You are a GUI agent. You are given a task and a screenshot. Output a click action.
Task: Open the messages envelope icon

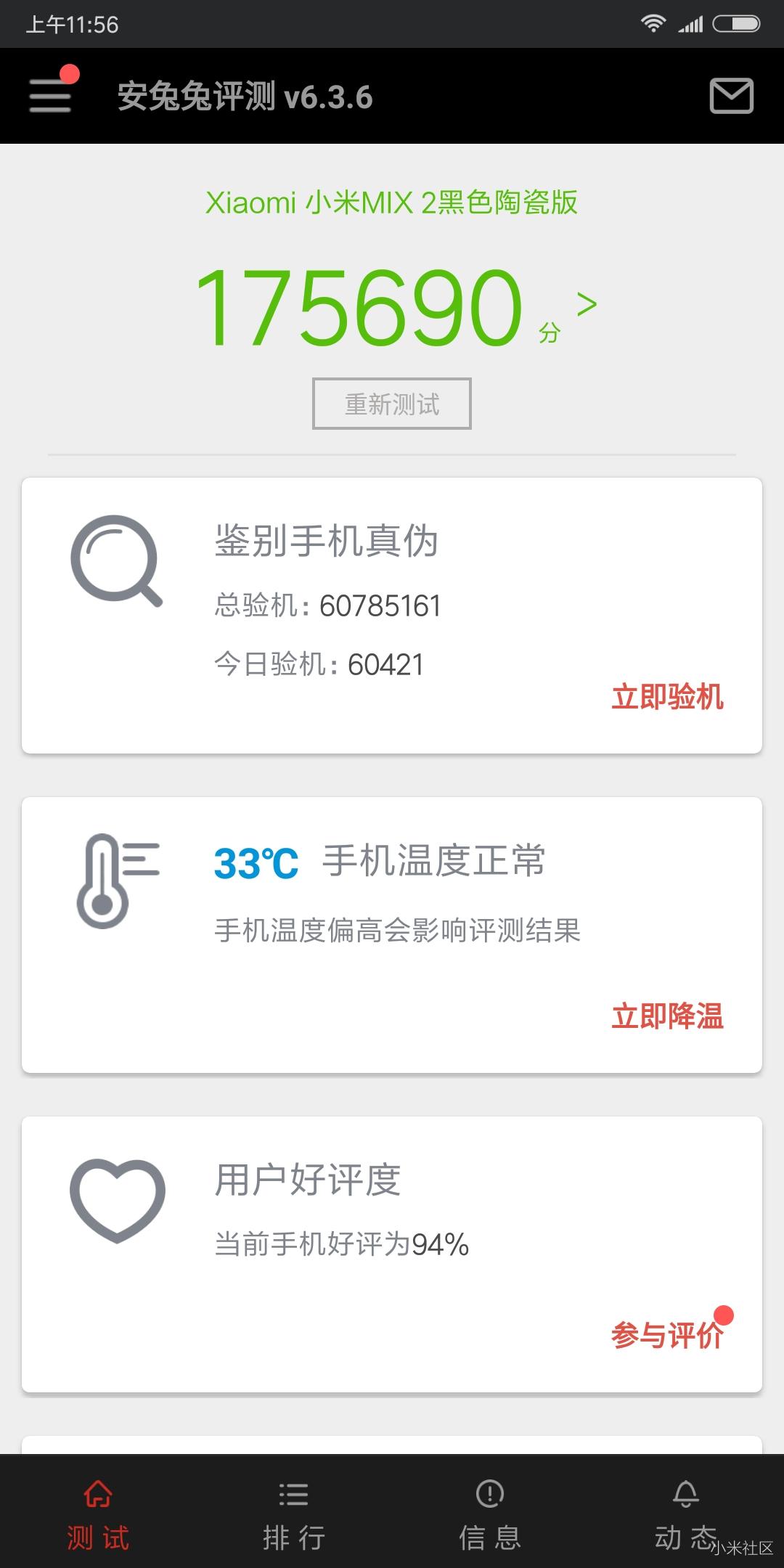(731, 96)
